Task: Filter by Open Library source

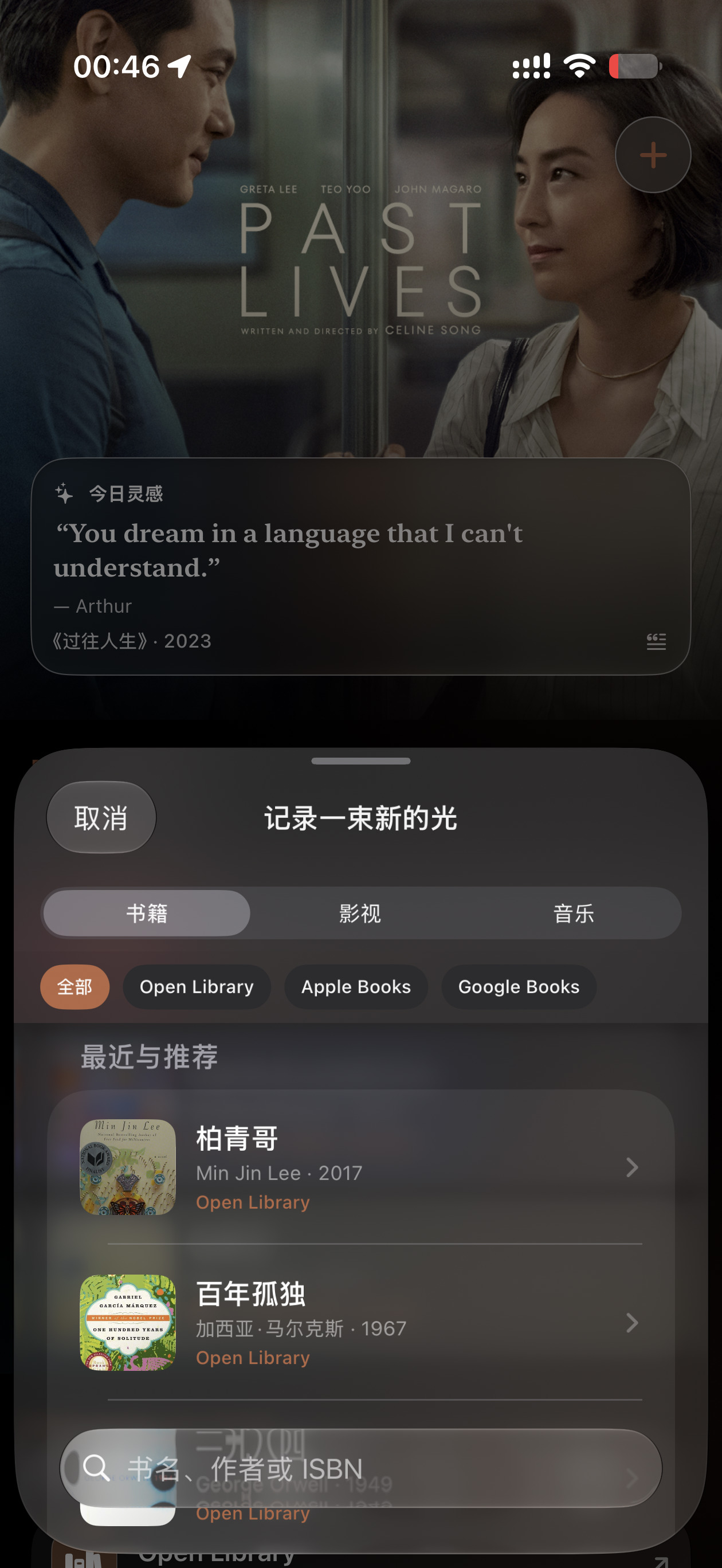Action: (x=197, y=987)
